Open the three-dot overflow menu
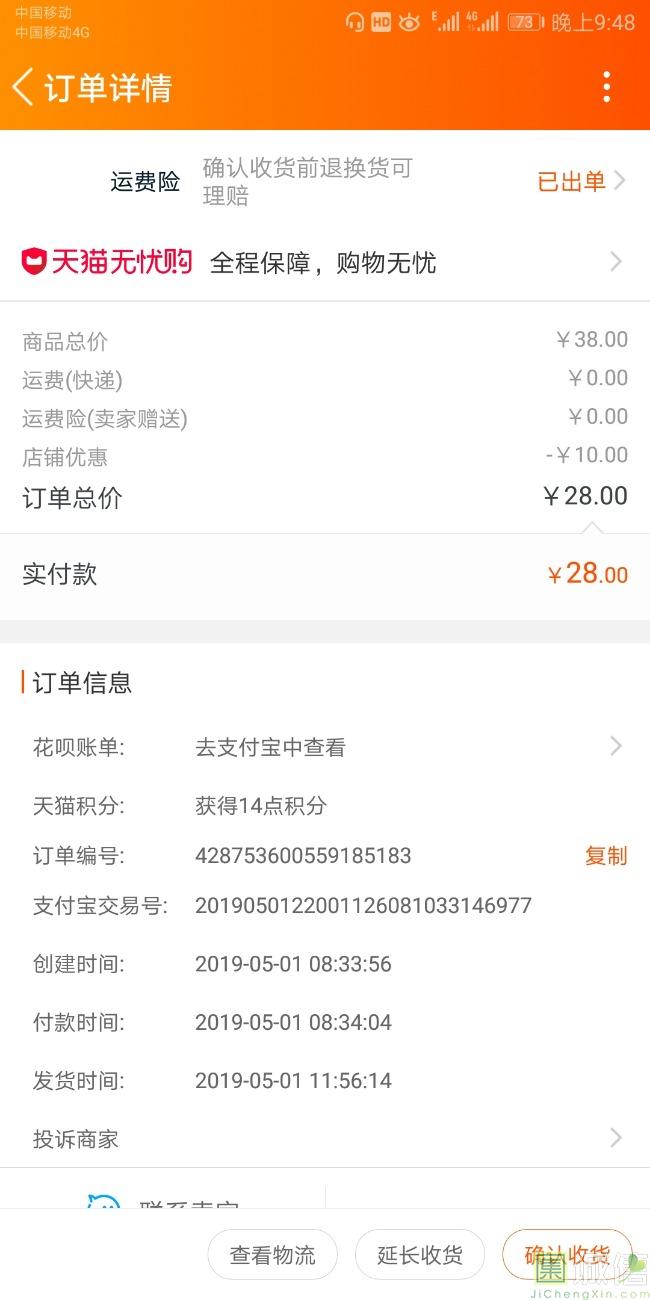Screen dimensions: 650x1300 (x=606, y=87)
